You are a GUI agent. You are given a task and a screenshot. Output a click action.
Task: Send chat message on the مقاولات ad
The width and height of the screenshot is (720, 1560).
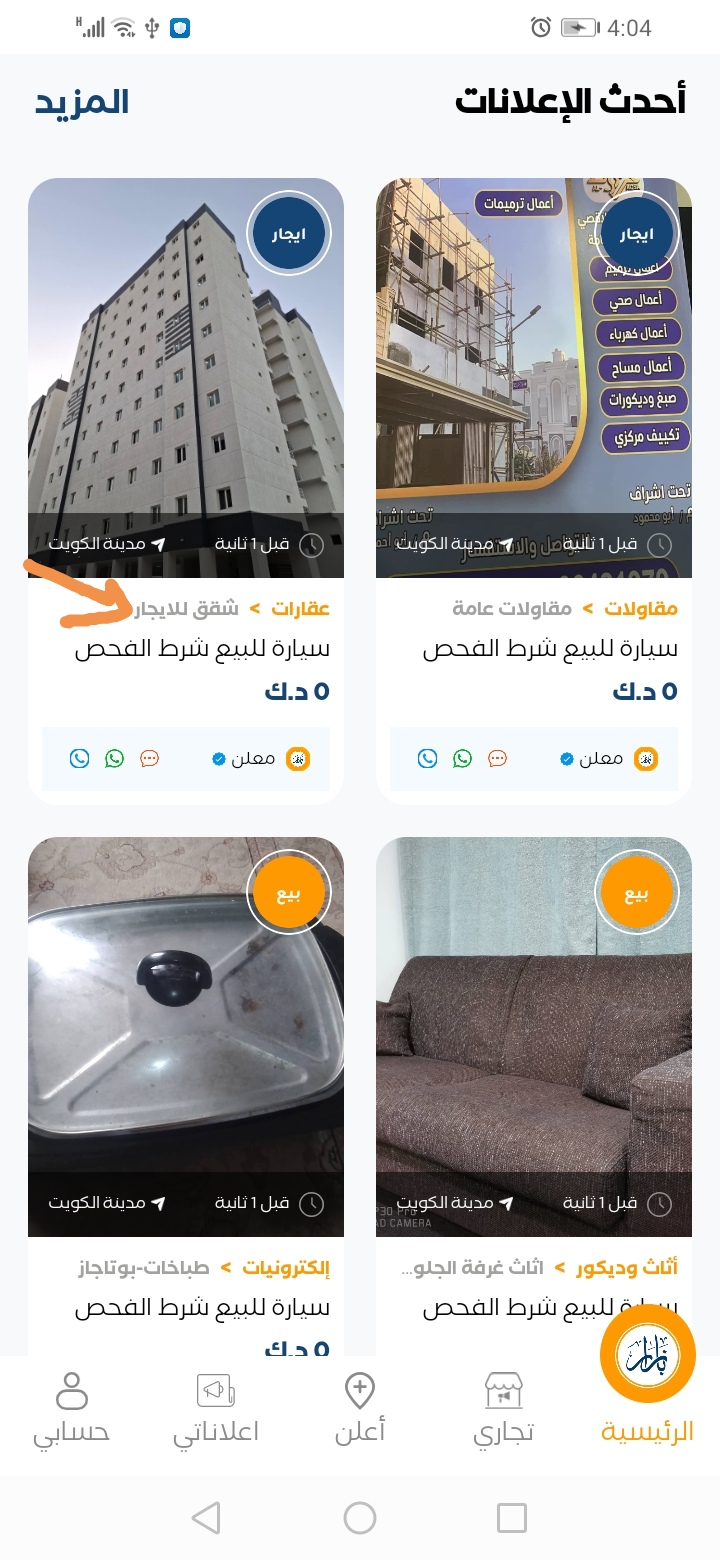point(498,759)
